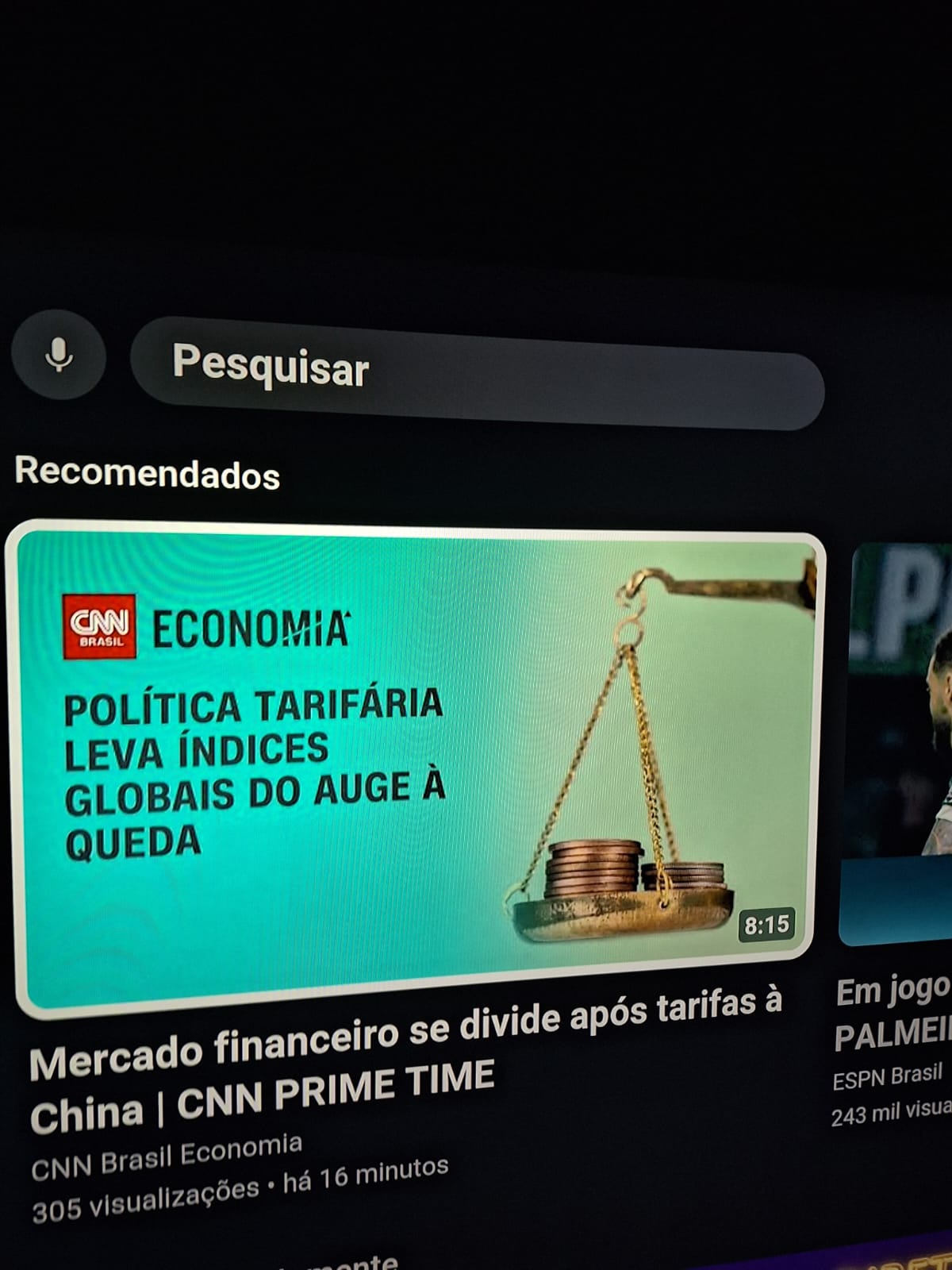Open the Pesquisar search field
Screen dimensions: 952x1270
[476, 373]
